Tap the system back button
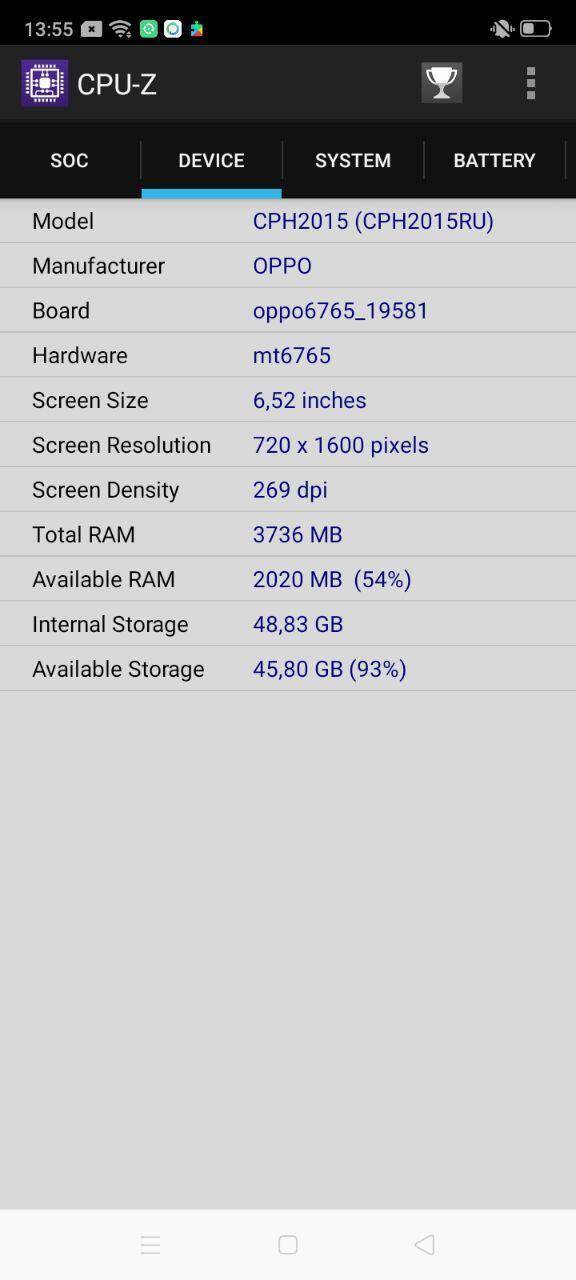576x1280 pixels. tap(424, 1244)
